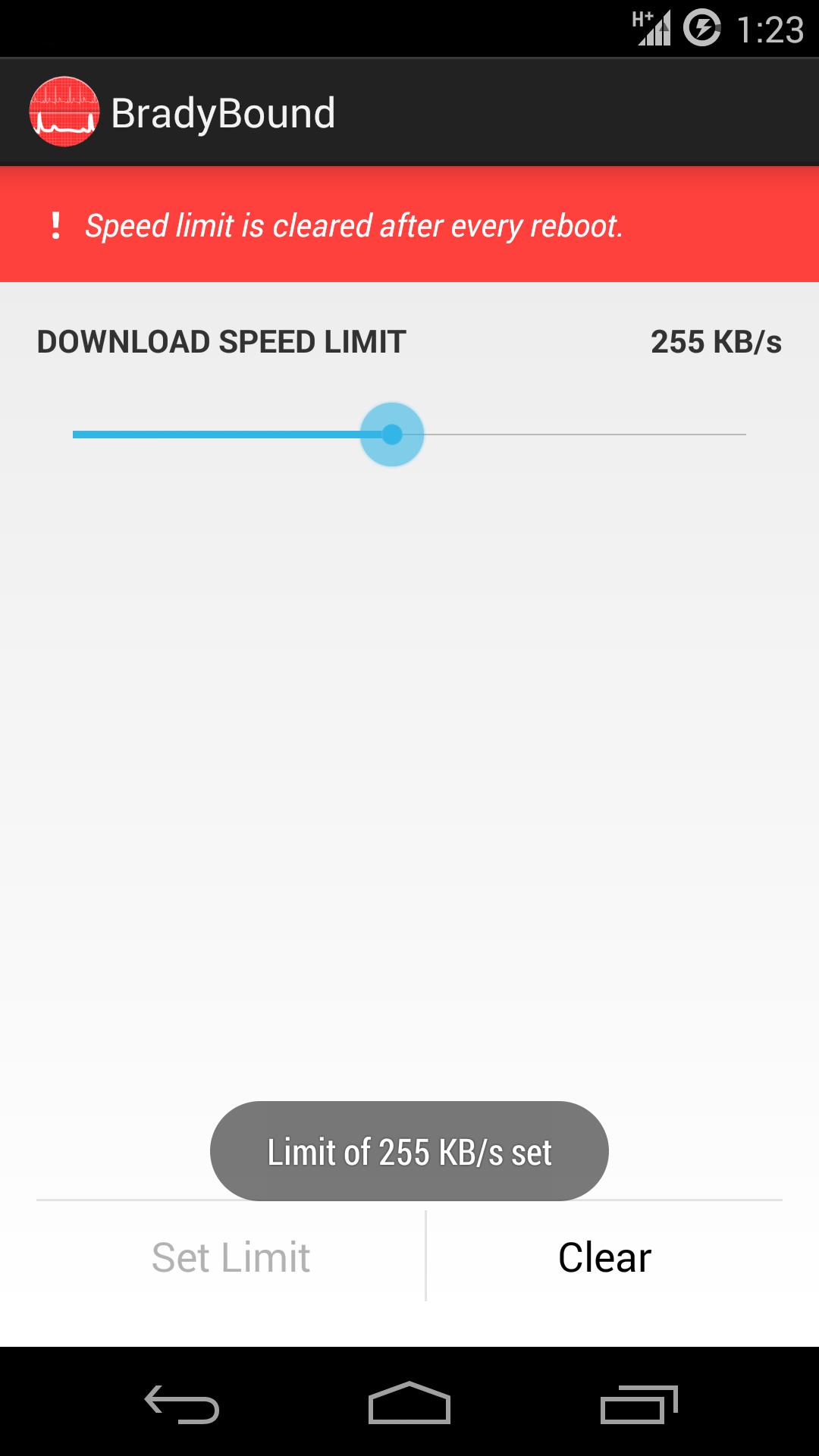
Task: Clear the download speed limit
Action: (x=604, y=1257)
